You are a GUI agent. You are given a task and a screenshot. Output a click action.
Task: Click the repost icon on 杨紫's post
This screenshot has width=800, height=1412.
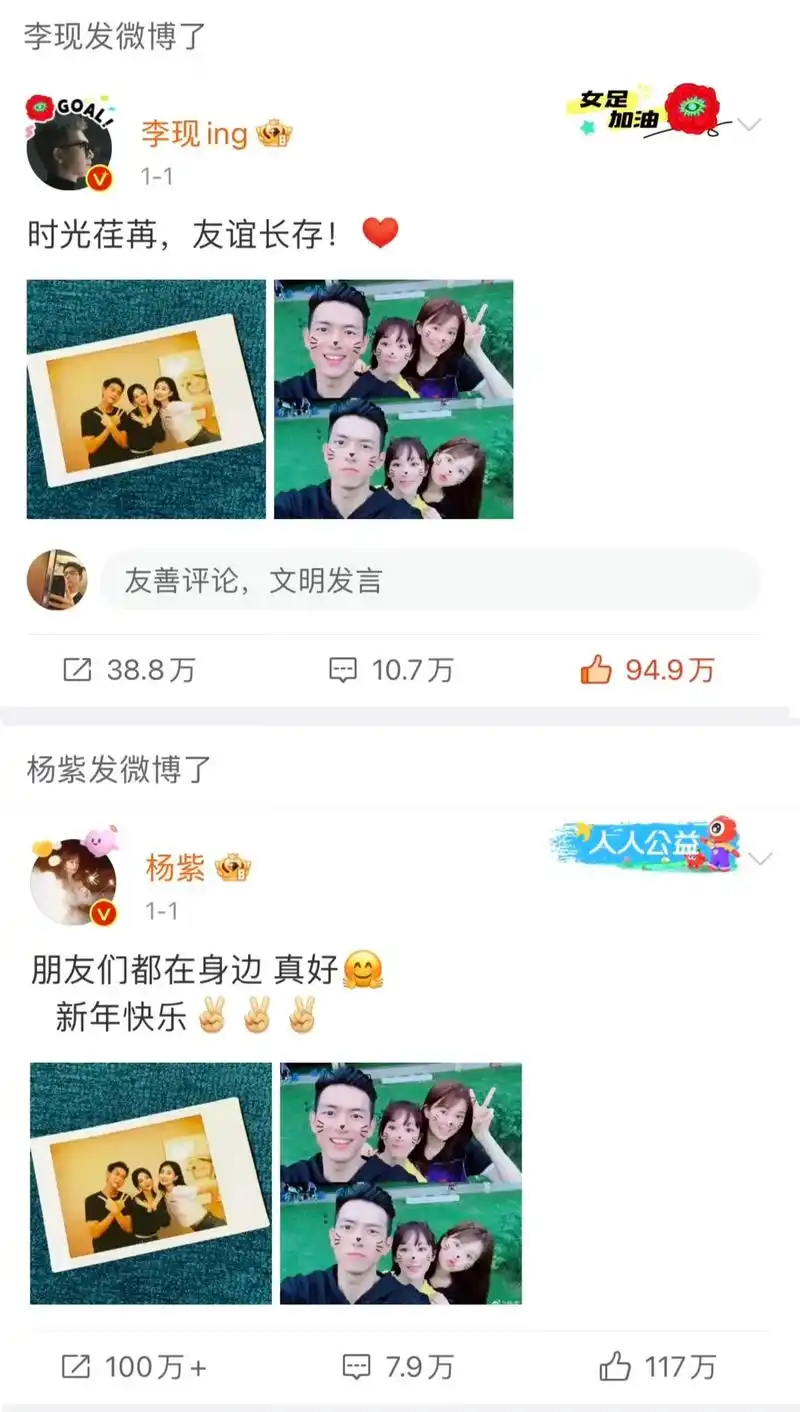tap(75, 1366)
